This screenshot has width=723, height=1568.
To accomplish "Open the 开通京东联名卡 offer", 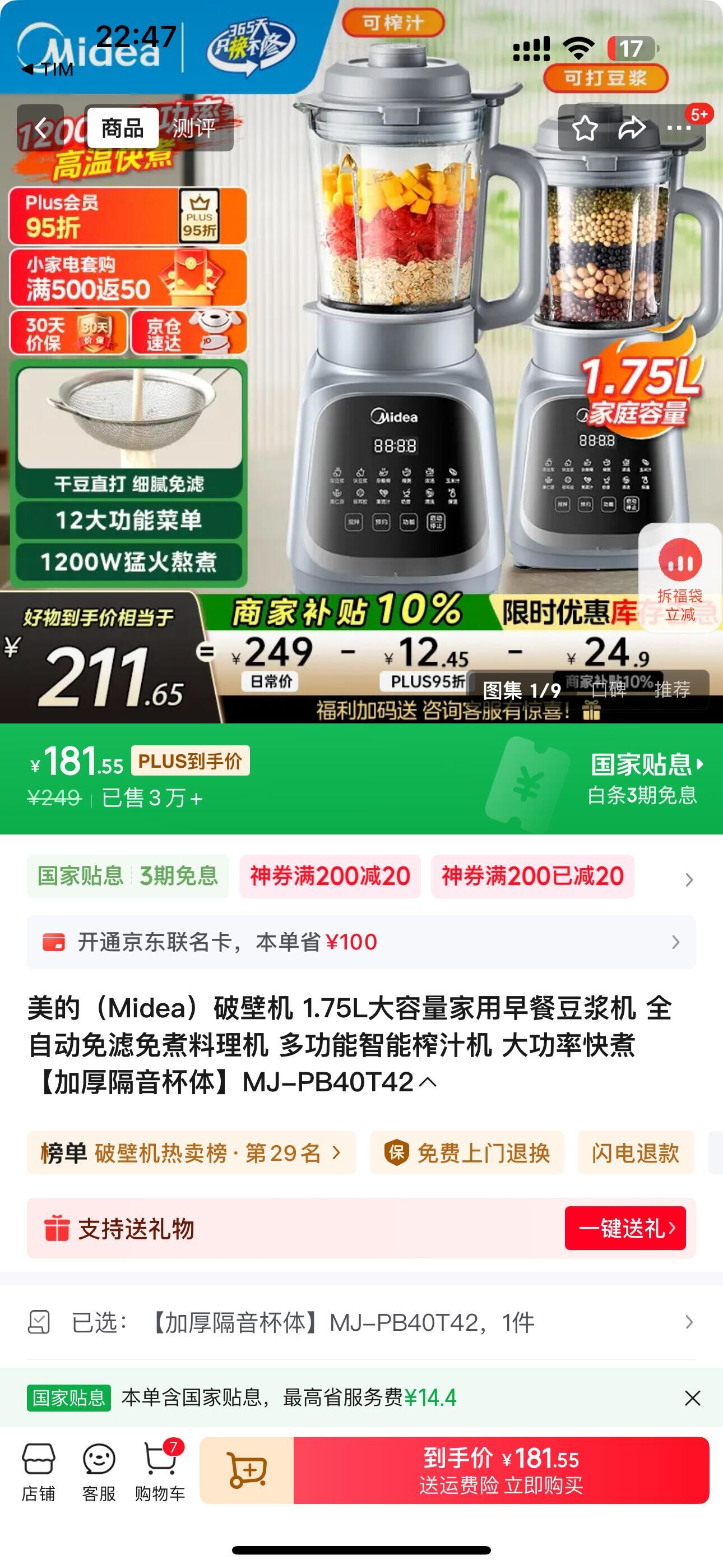I will coord(361,942).
